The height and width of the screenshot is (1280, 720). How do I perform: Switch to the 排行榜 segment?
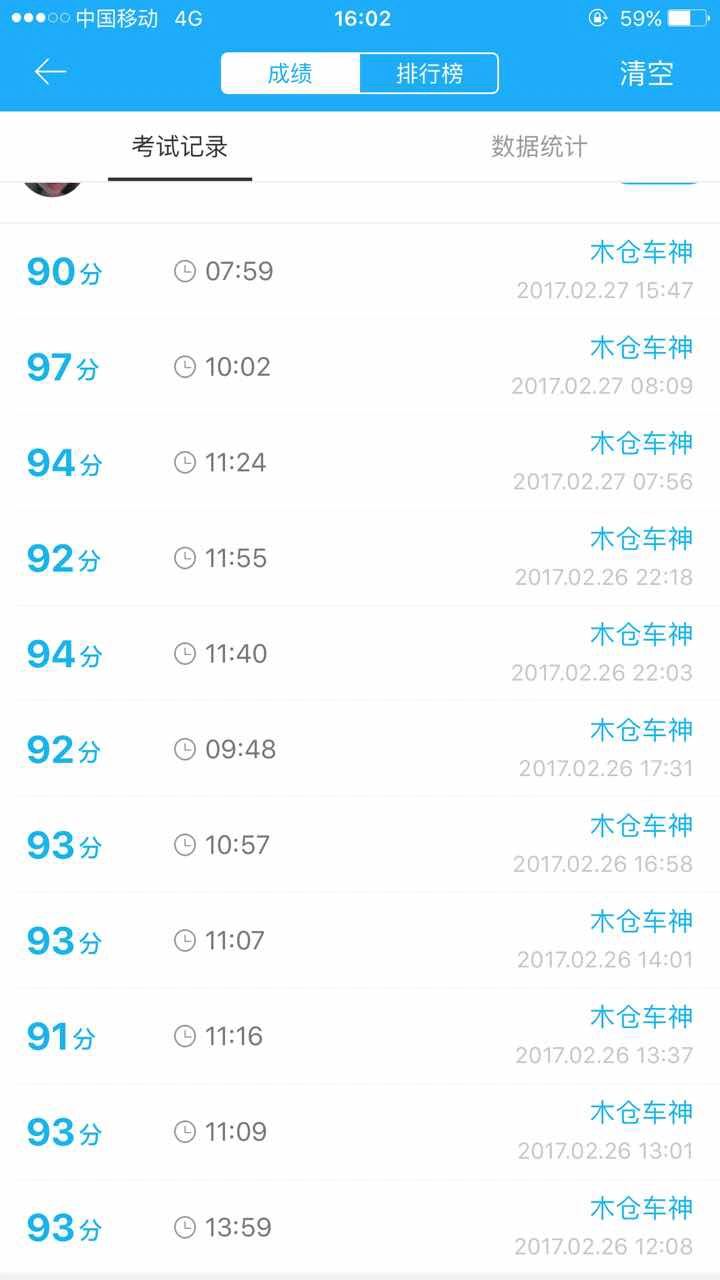[429, 73]
